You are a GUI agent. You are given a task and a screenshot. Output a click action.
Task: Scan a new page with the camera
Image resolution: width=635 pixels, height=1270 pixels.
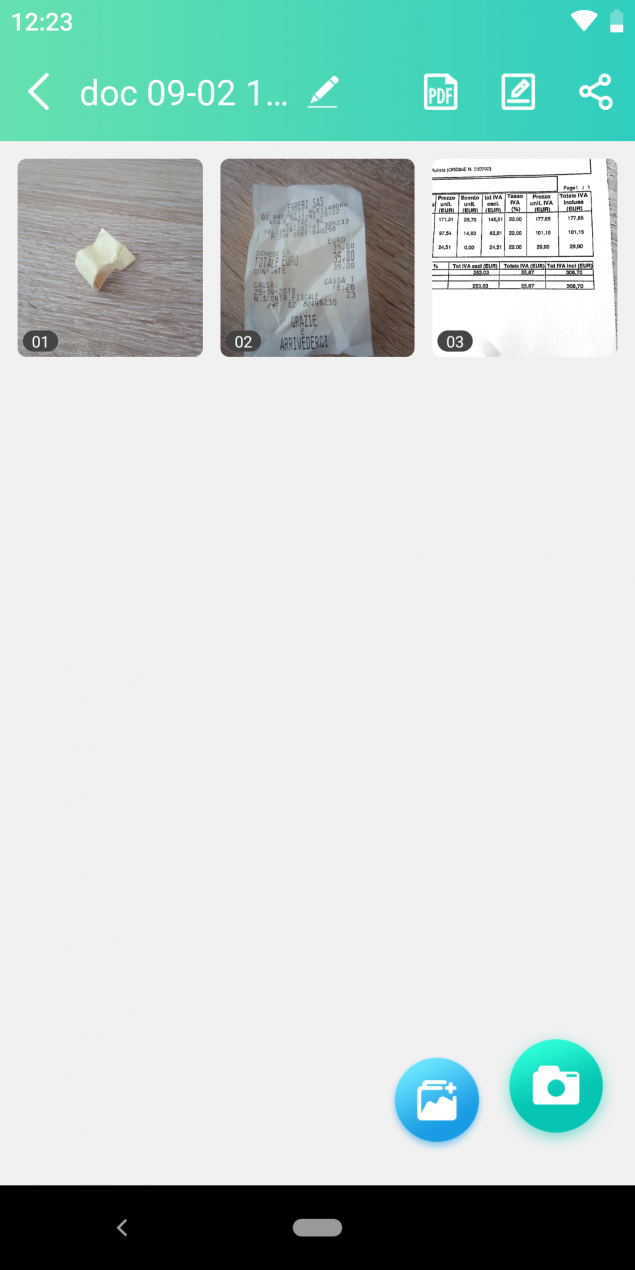pos(556,1086)
